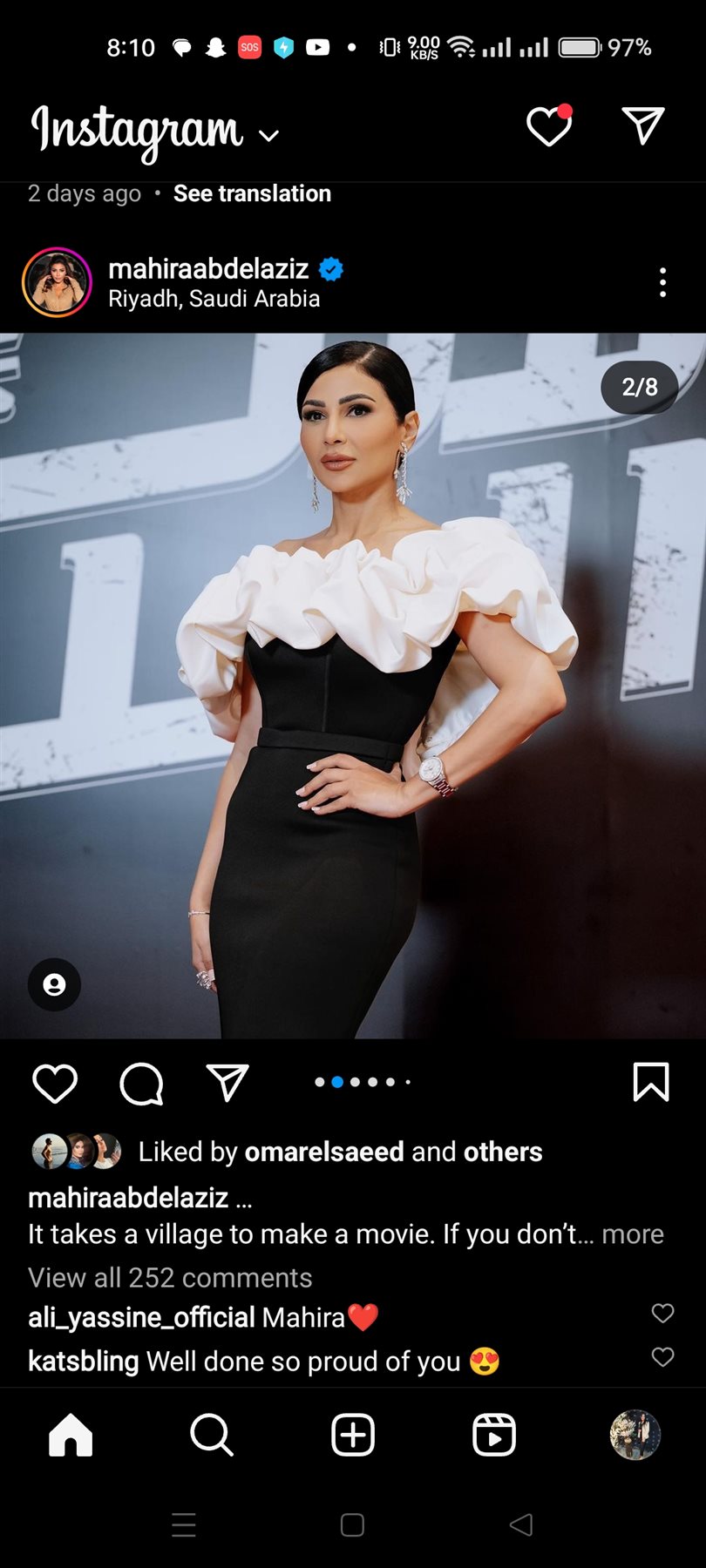Open your profile tab
The width and height of the screenshot is (706, 1568).
pos(635,1435)
